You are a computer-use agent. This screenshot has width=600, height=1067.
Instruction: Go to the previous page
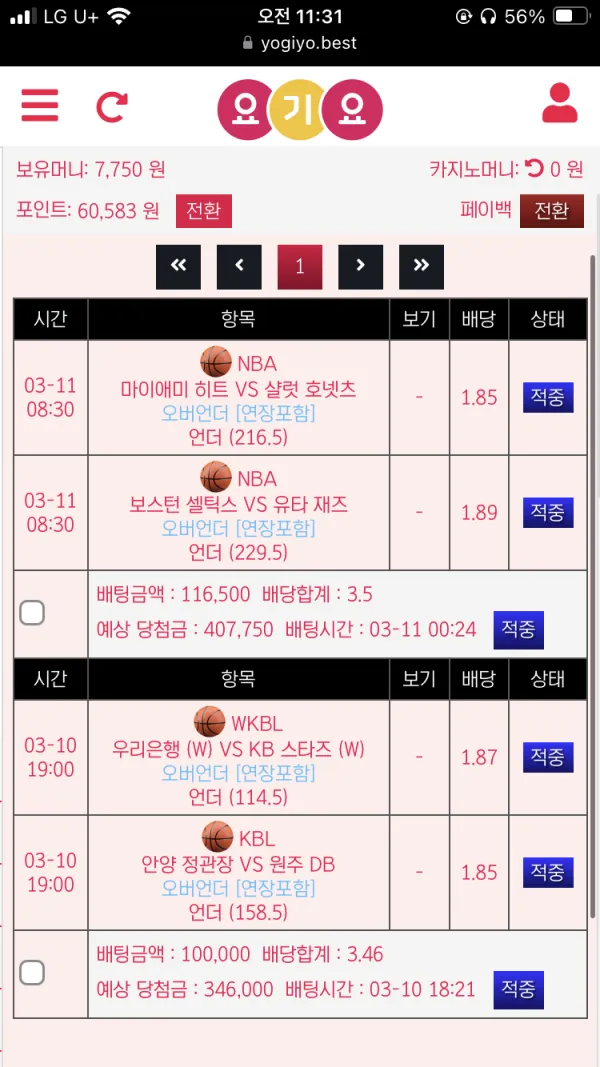coord(239,267)
